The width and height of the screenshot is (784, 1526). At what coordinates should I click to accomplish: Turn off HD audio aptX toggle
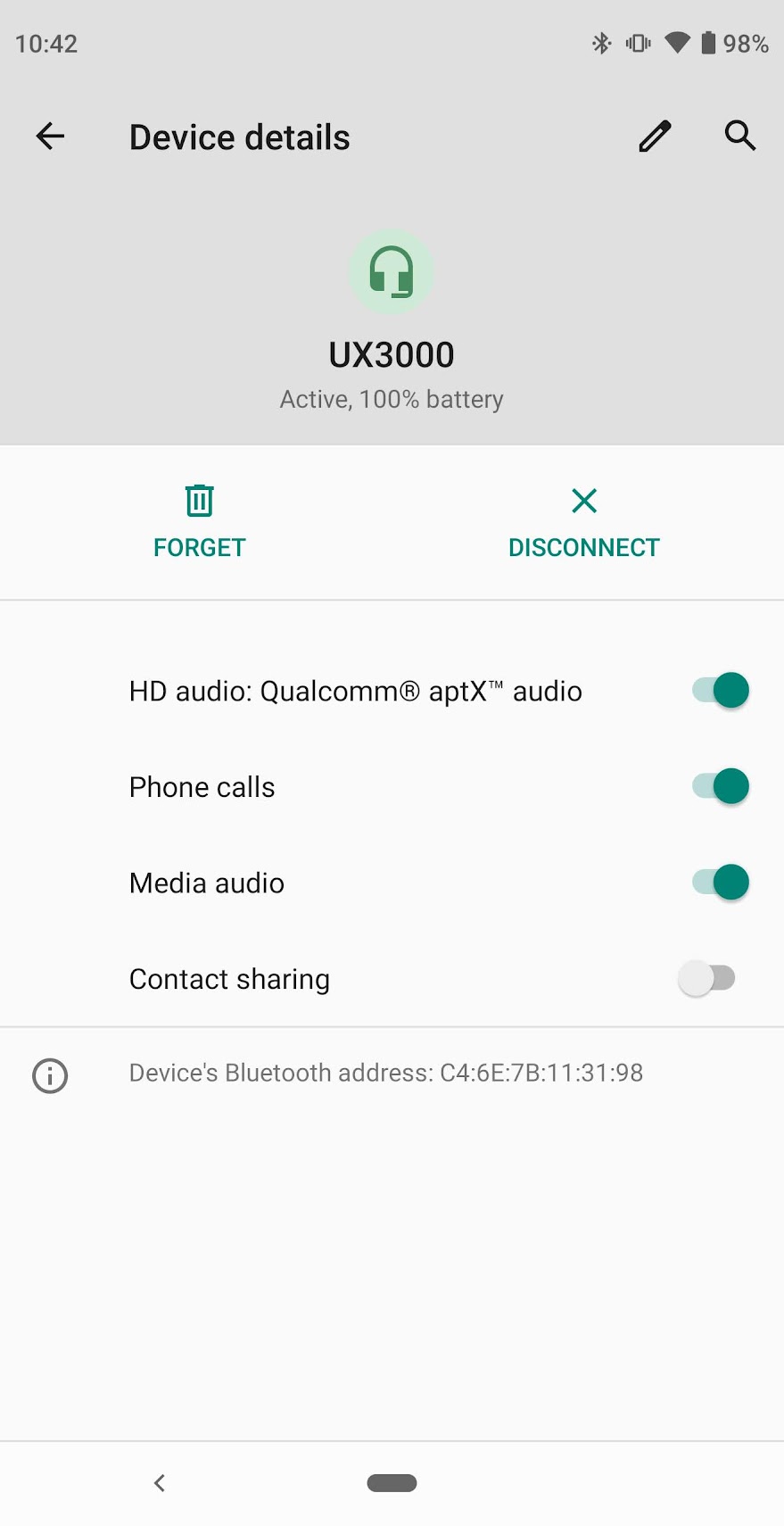721,691
